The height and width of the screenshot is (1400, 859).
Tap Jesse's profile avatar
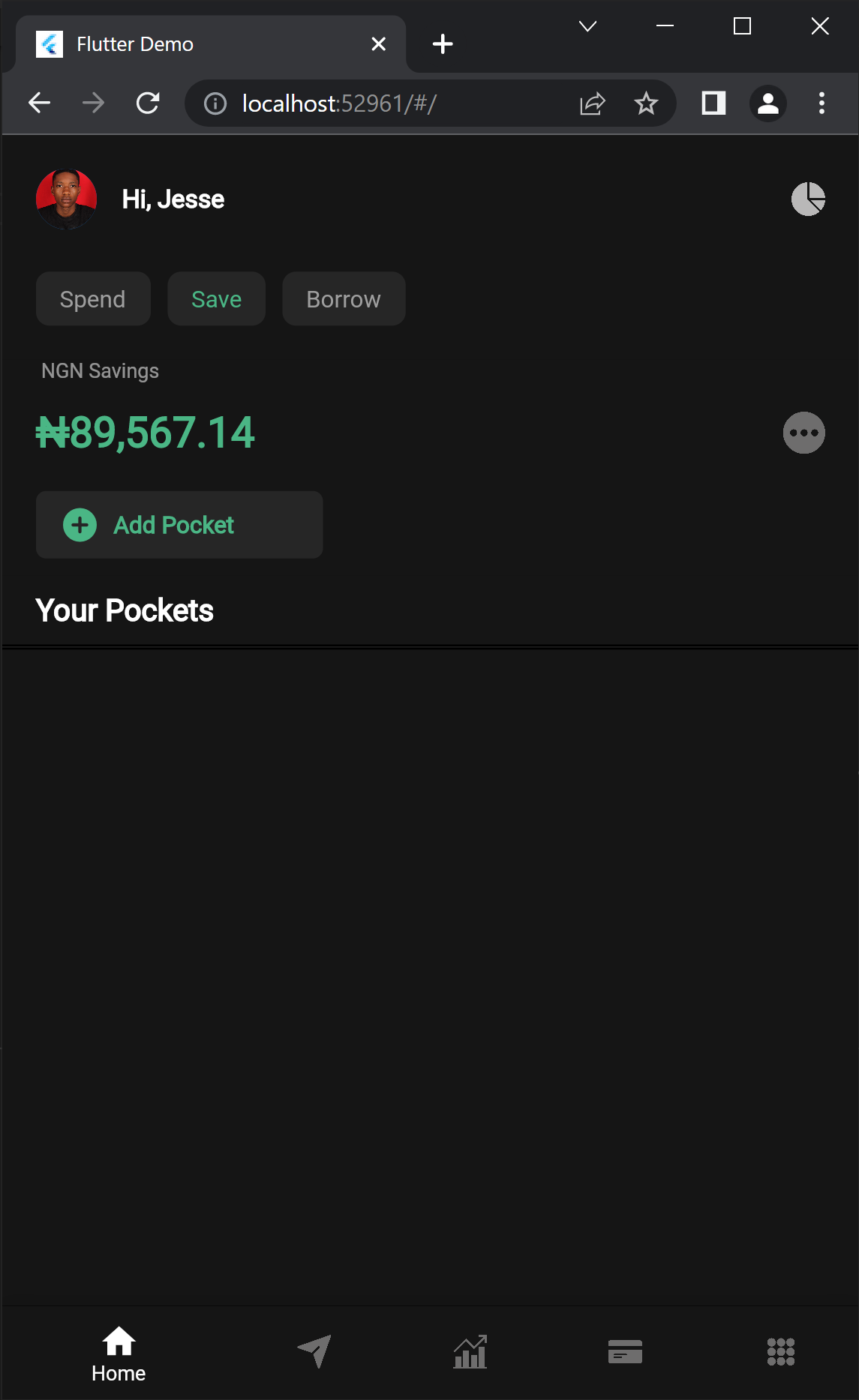tap(67, 199)
